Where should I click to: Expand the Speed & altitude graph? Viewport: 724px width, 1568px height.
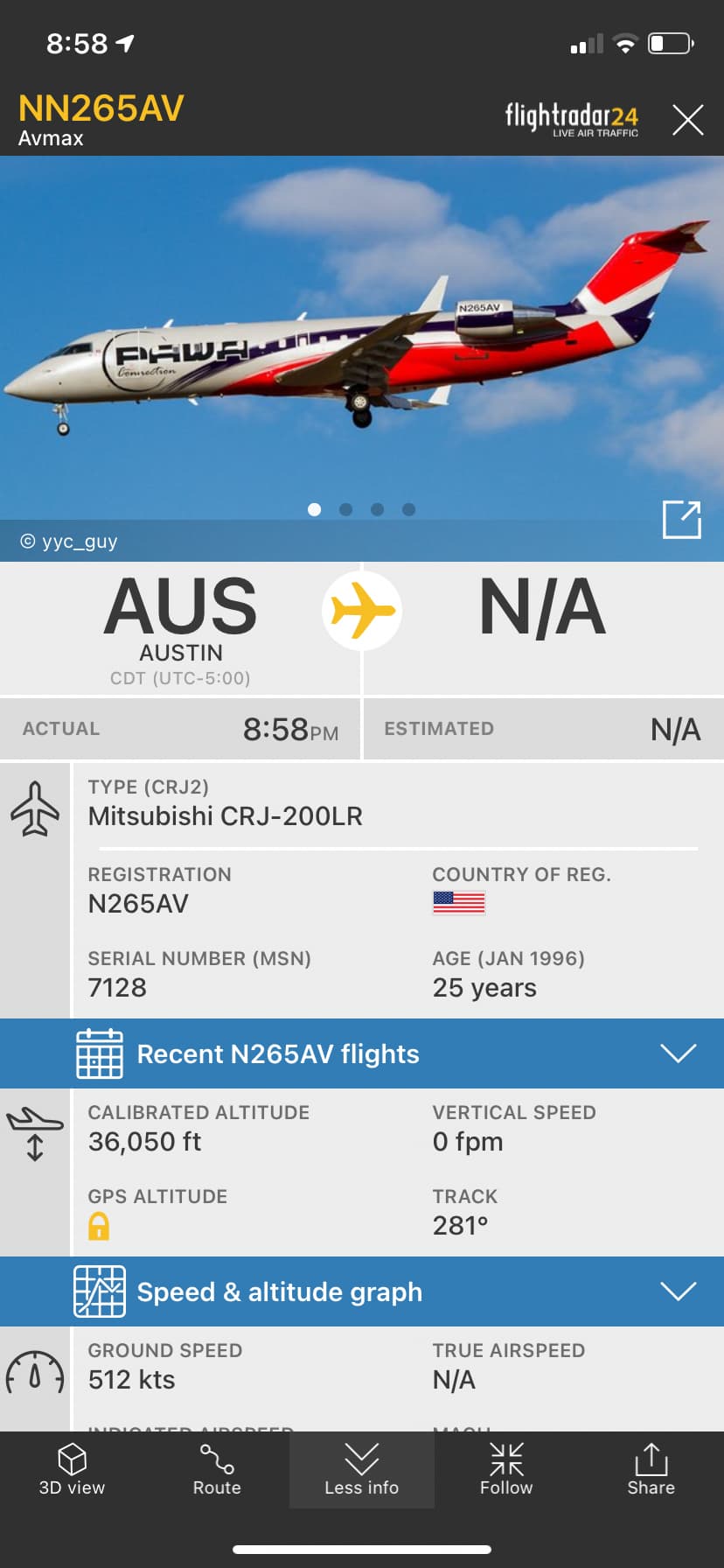pyautogui.click(x=679, y=1291)
